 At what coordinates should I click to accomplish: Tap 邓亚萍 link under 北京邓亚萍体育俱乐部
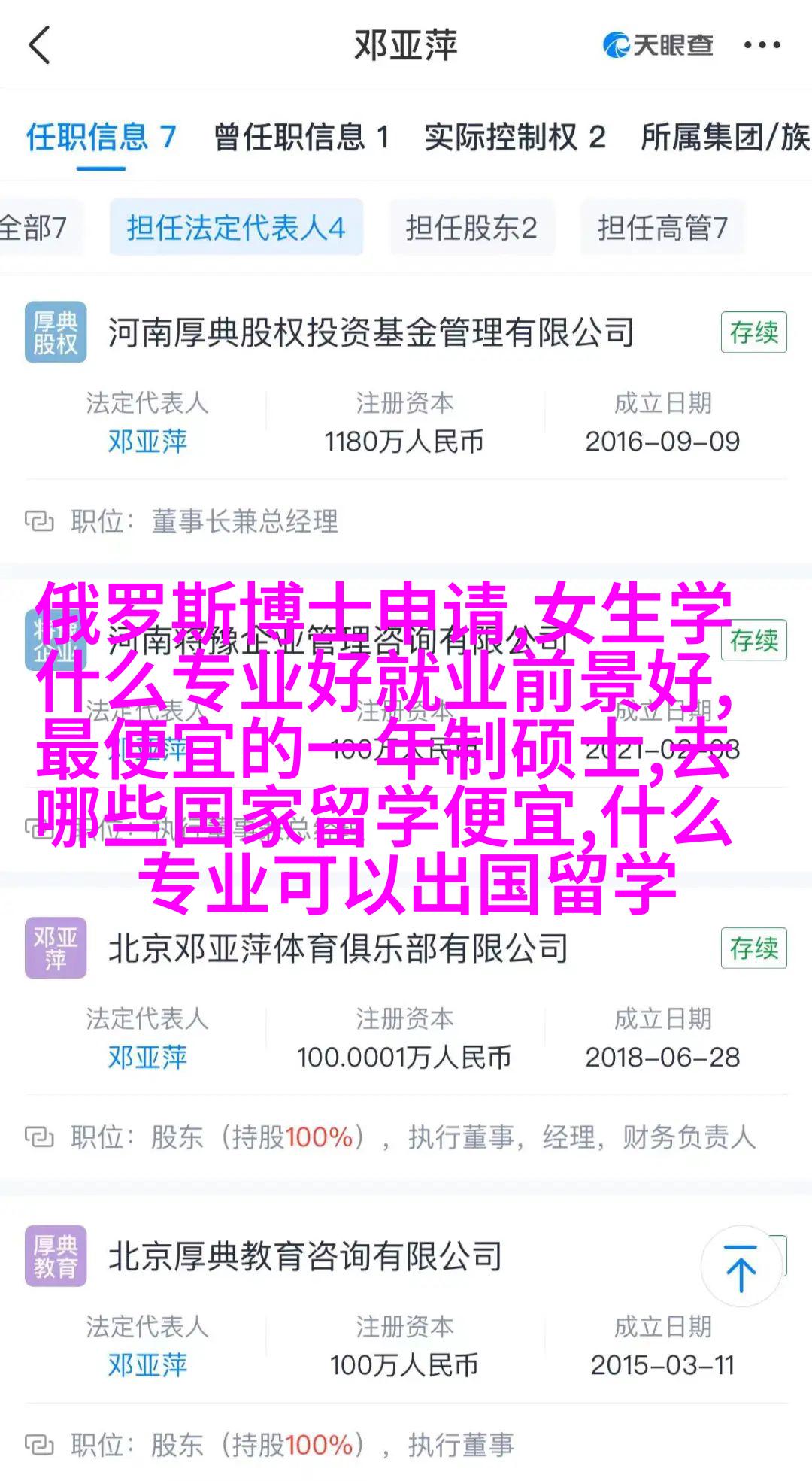point(147,1058)
